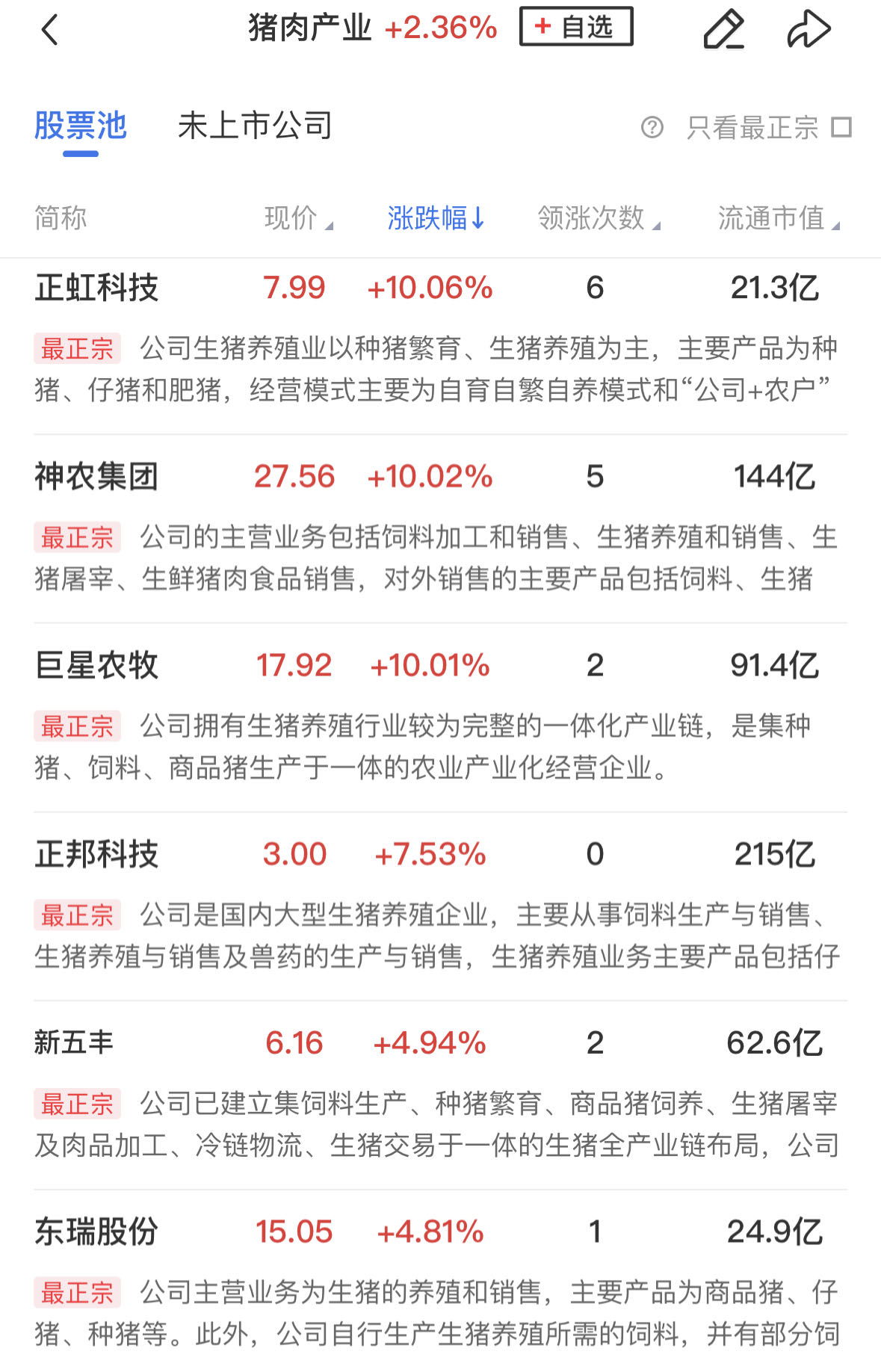View 正邦科技 stock details
The height and width of the screenshot is (1372, 881).
pos(97,854)
